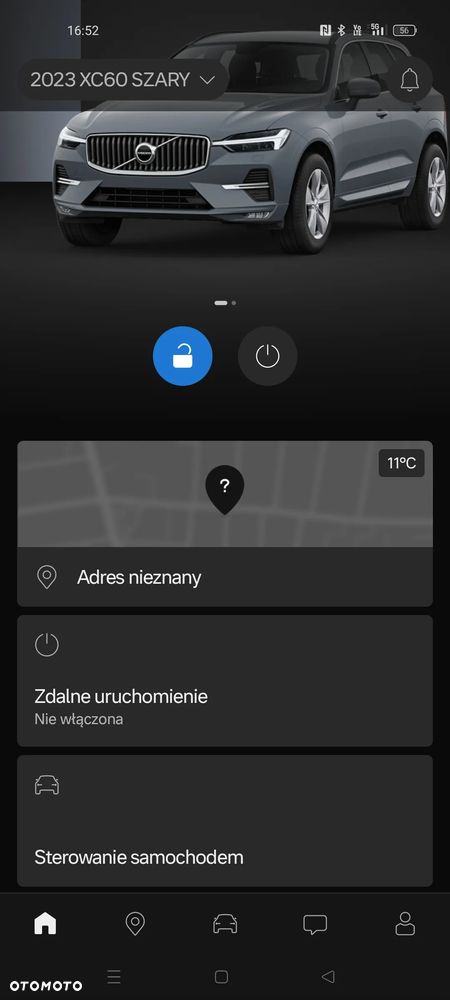The width and height of the screenshot is (450, 1000).
Task: Tap the car image page indicator
Action: (x=225, y=303)
